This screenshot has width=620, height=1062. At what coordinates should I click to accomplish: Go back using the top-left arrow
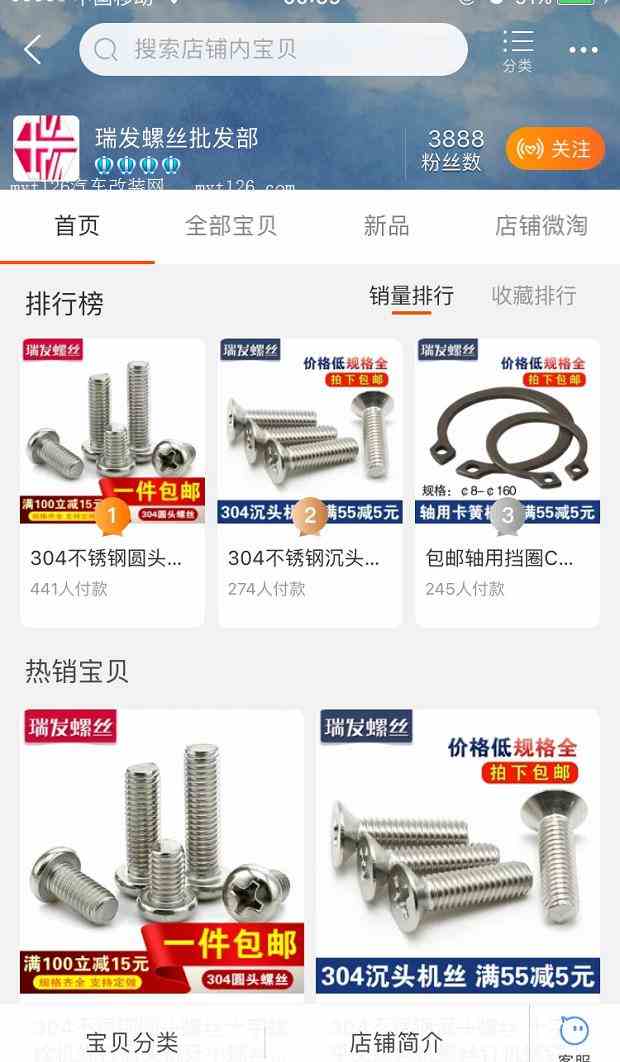(33, 49)
